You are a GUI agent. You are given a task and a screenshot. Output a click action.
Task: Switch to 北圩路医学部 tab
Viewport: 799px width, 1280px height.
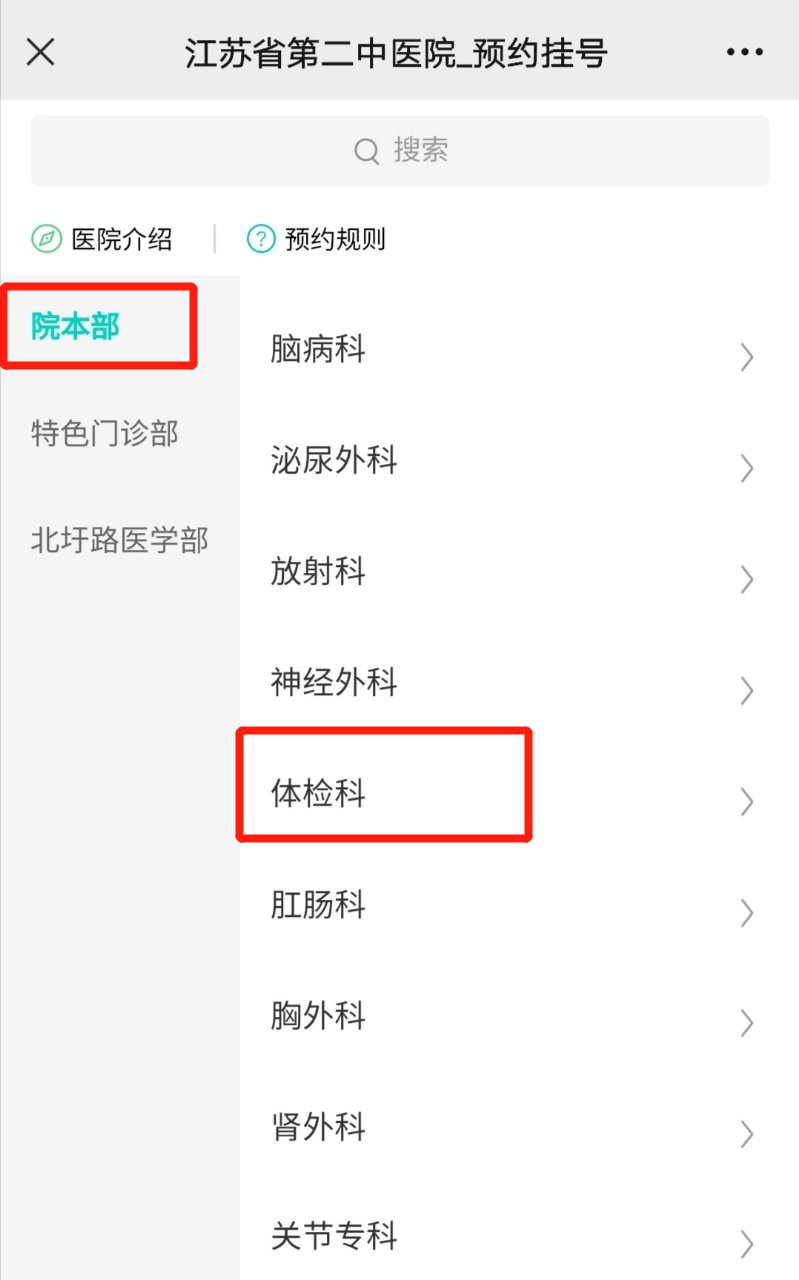[x=119, y=541]
